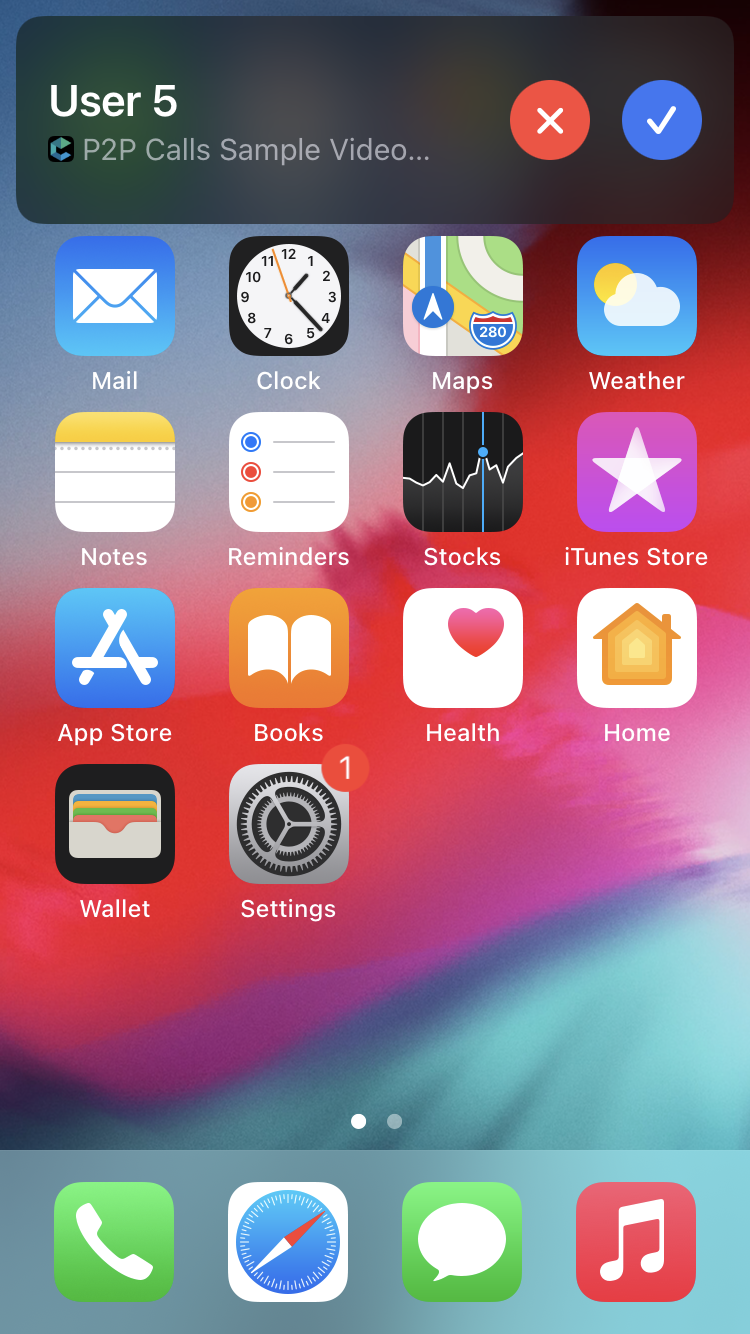Launch the Clock app

(289, 296)
